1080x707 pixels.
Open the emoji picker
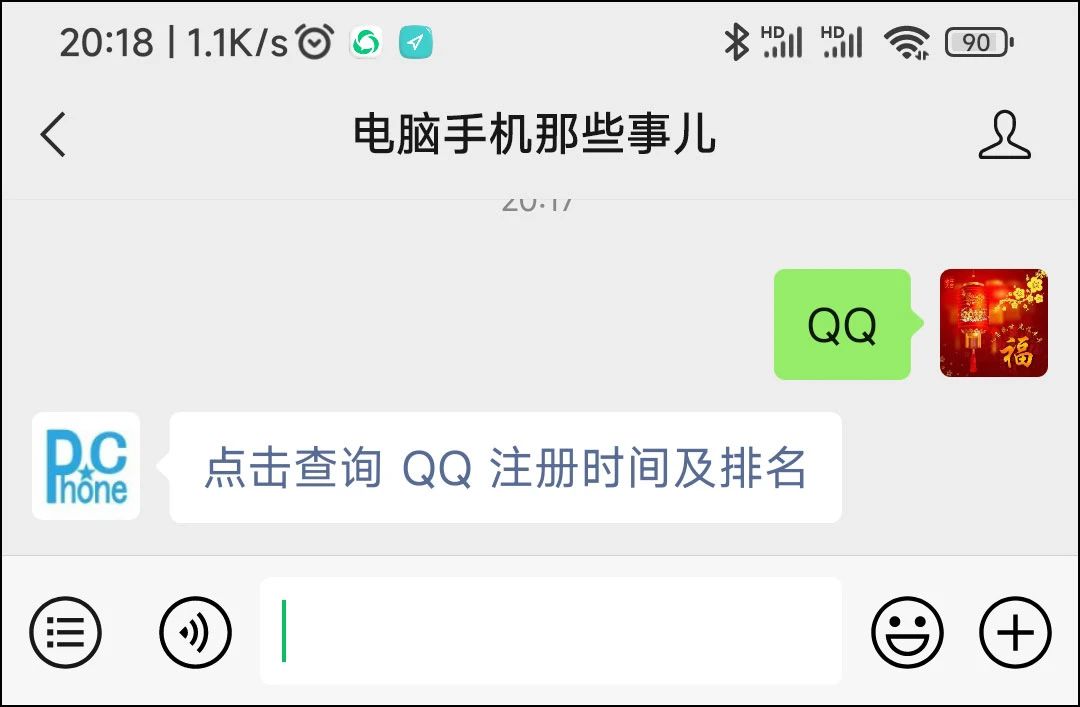coord(907,632)
